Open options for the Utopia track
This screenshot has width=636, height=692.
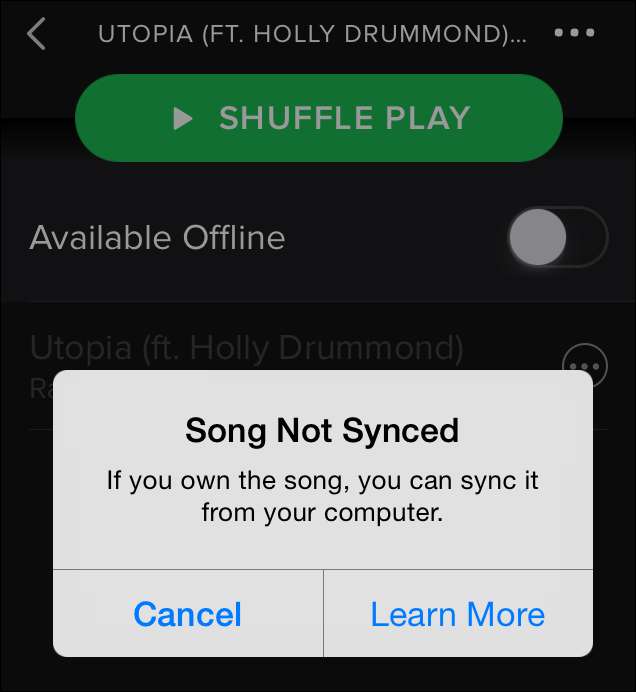pyautogui.click(x=584, y=366)
